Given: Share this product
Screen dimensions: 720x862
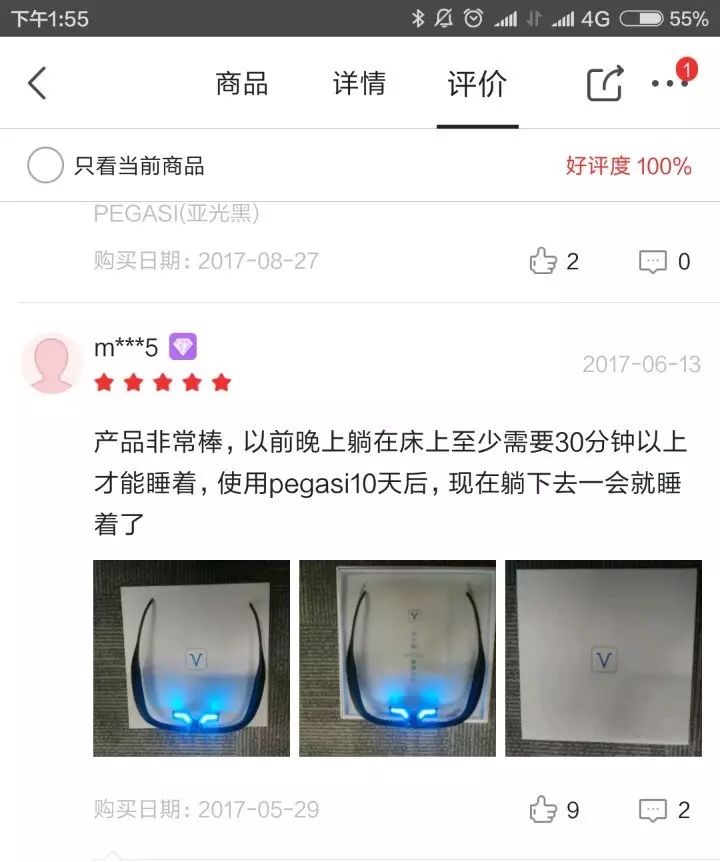Looking at the screenshot, I should [605, 84].
